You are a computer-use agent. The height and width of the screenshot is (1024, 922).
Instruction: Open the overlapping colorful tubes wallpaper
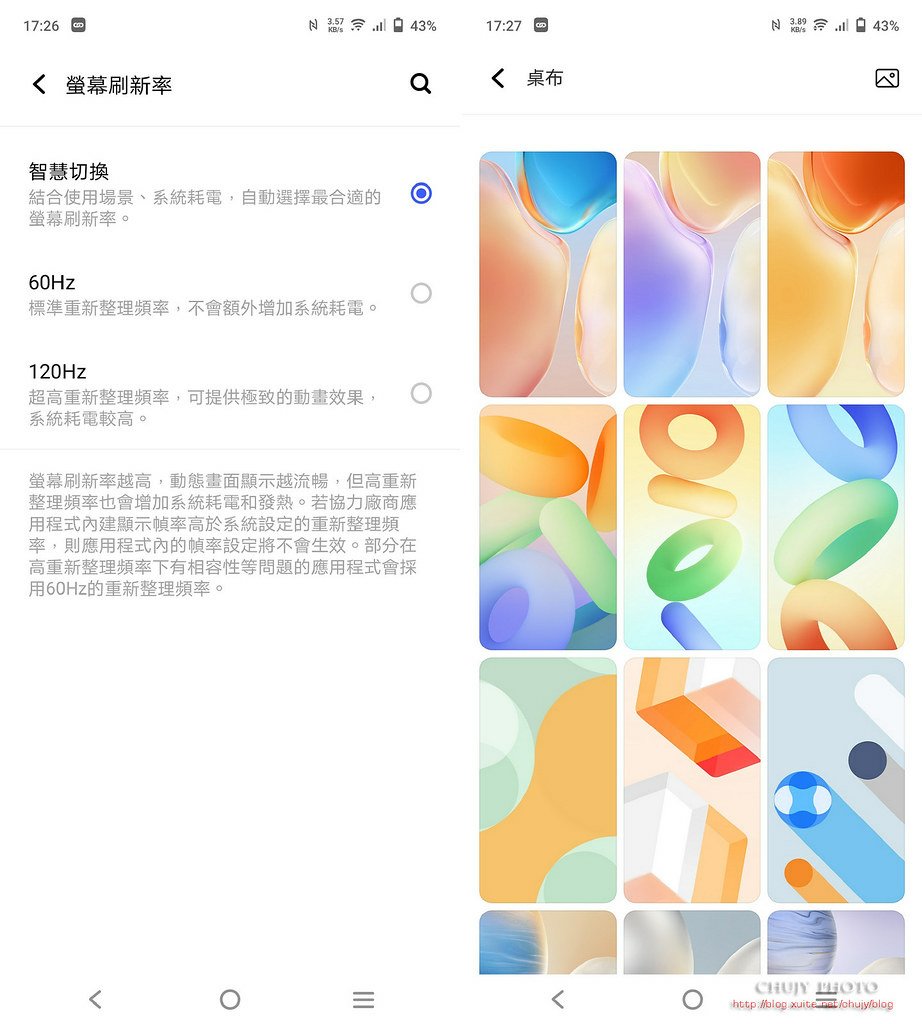tap(548, 527)
